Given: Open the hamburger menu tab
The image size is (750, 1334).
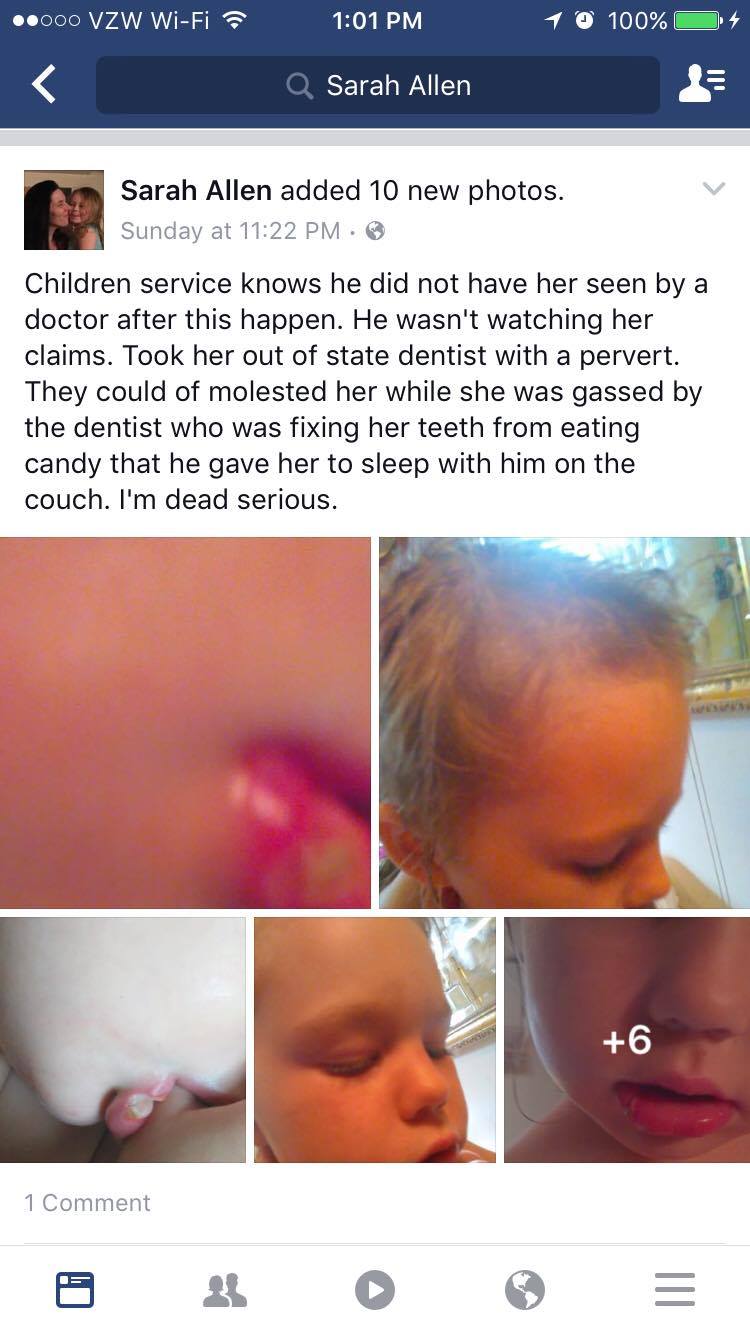Looking at the screenshot, I should coord(675,1289).
